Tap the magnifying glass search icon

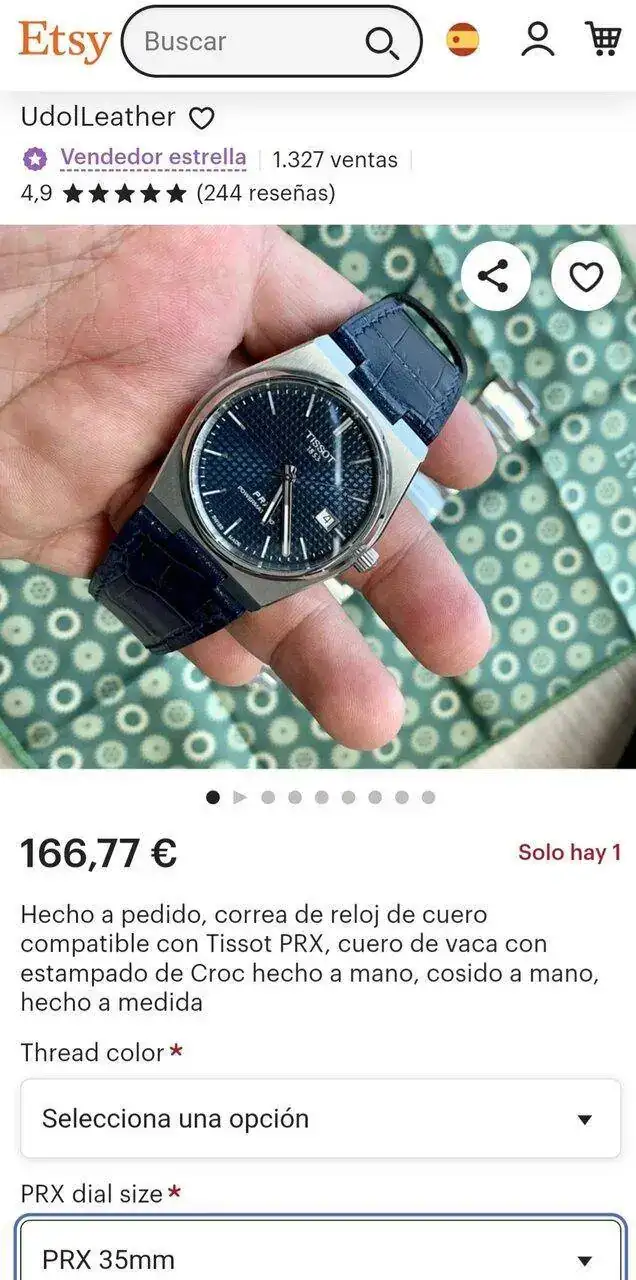point(382,42)
